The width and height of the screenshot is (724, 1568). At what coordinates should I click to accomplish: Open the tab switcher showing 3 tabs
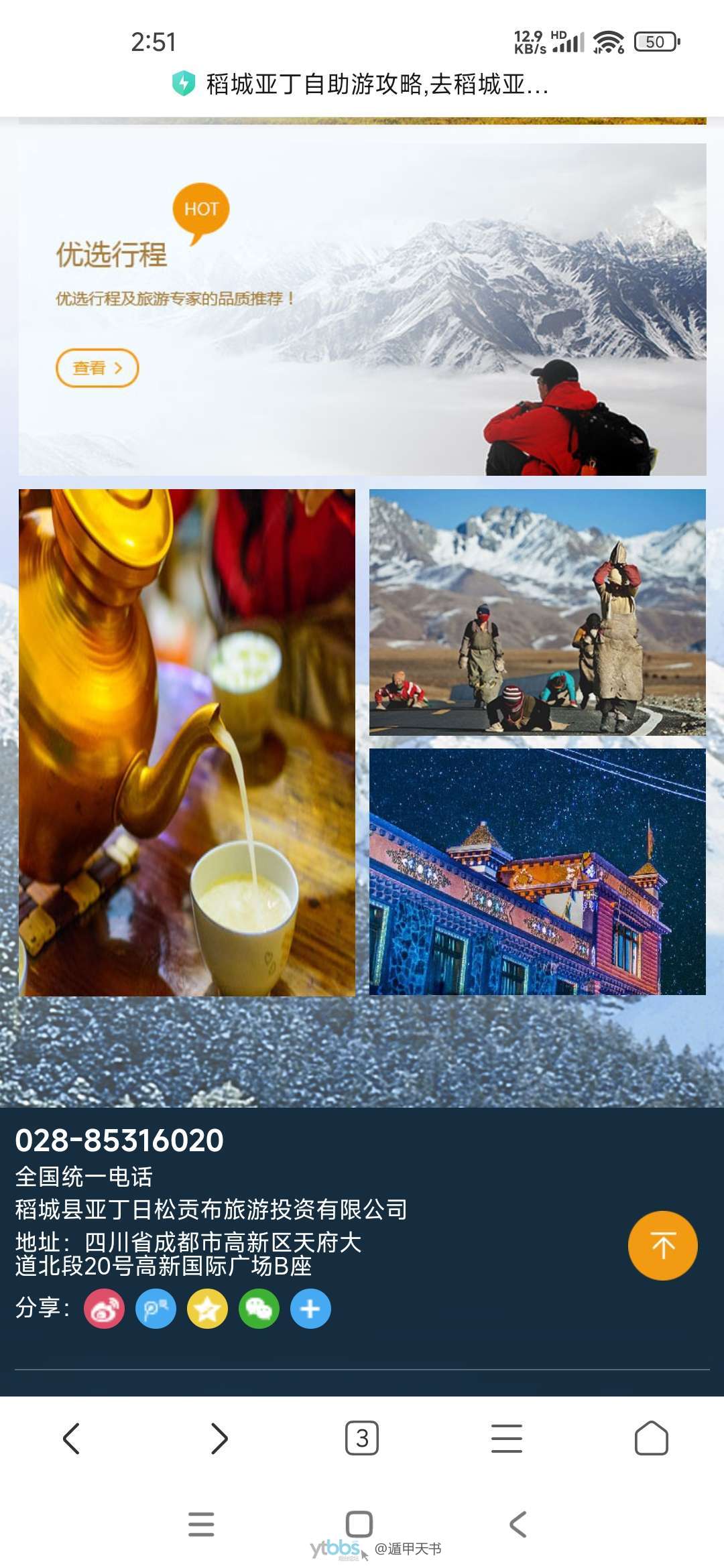[x=362, y=1438]
